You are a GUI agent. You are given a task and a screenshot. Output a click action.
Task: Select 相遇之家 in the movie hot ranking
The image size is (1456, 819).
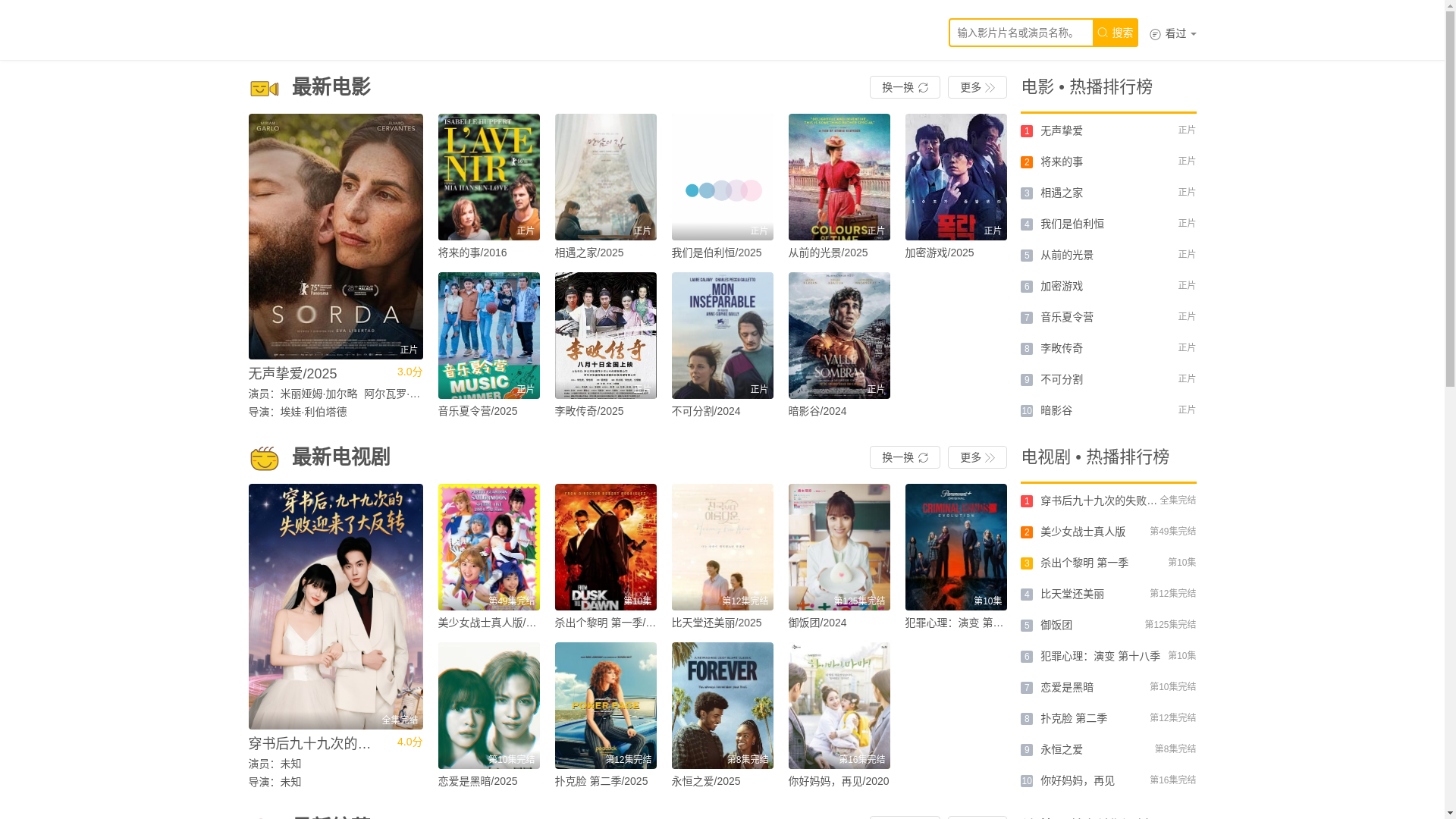tap(1062, 193)
